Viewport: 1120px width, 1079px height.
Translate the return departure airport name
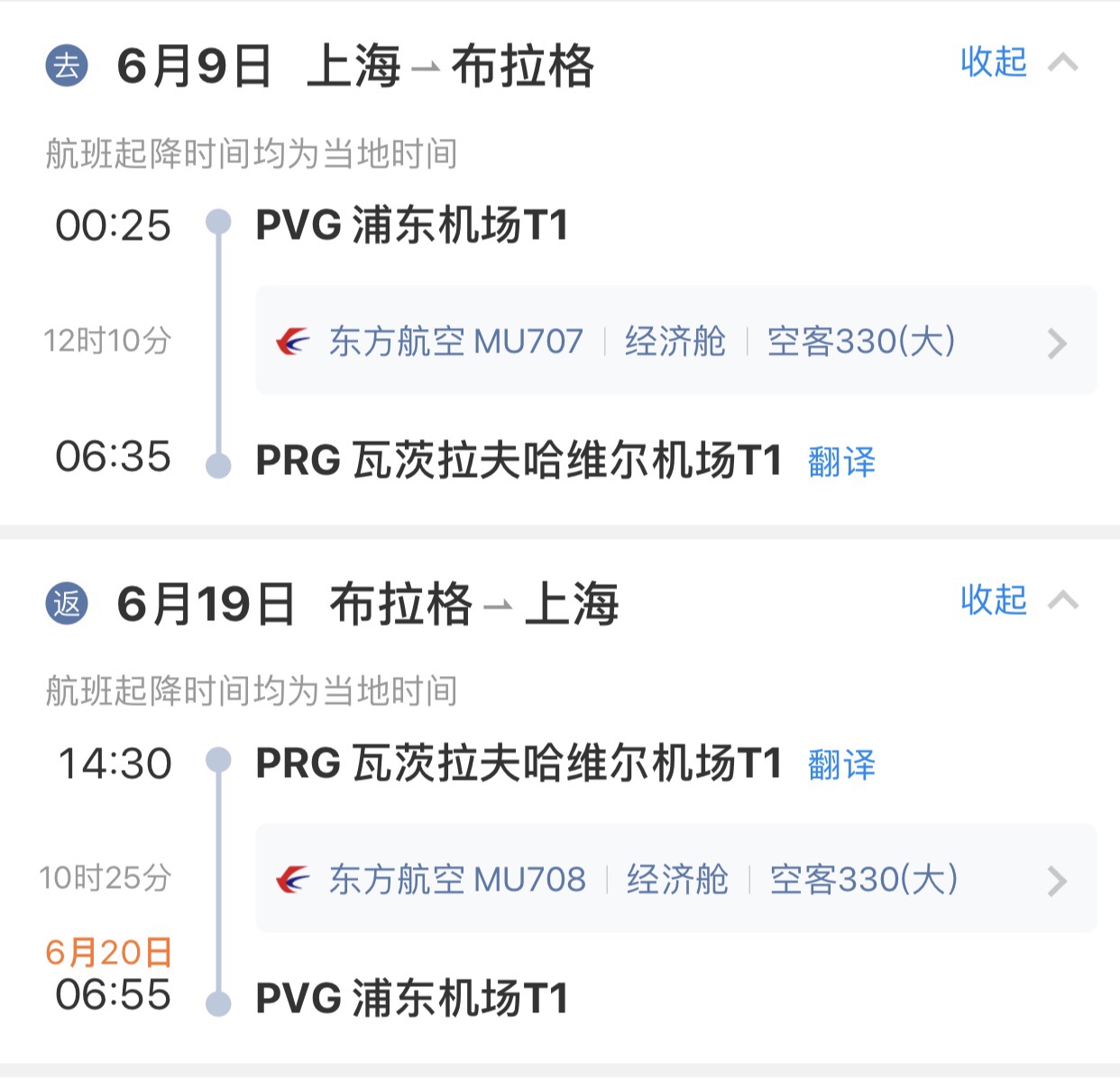[x=841, y=765]
